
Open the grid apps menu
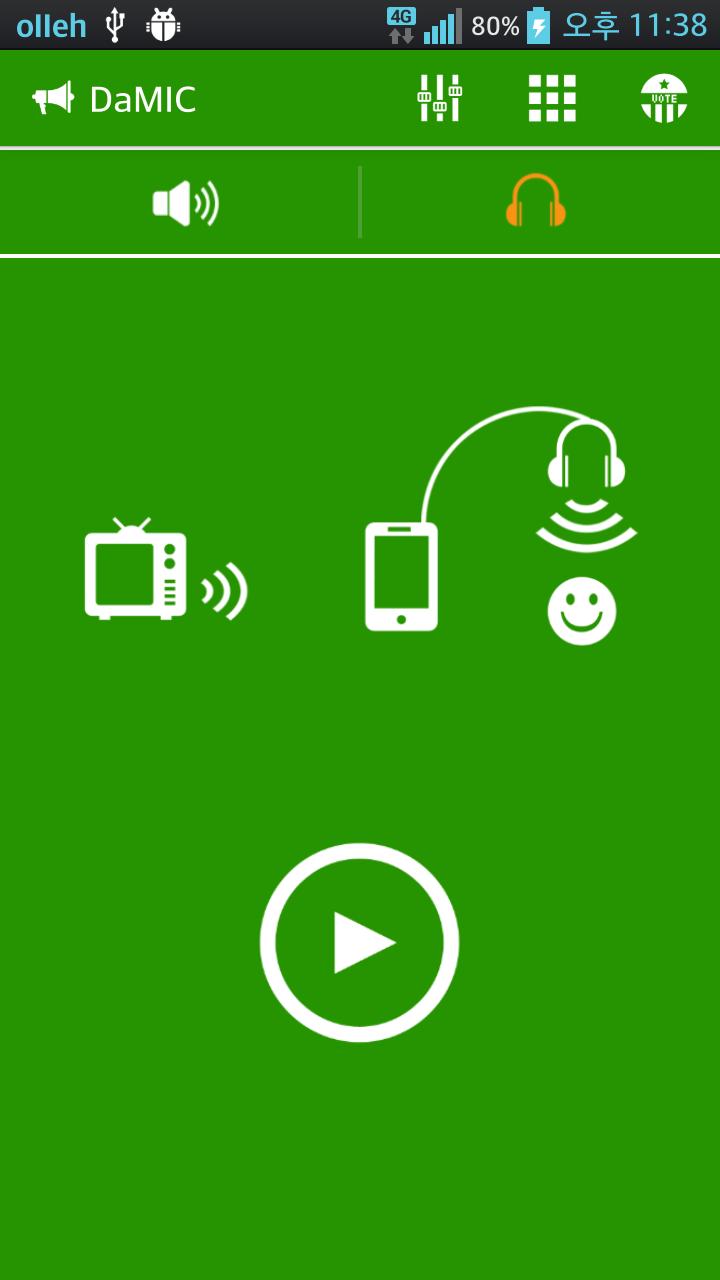(x=552, y=98)
